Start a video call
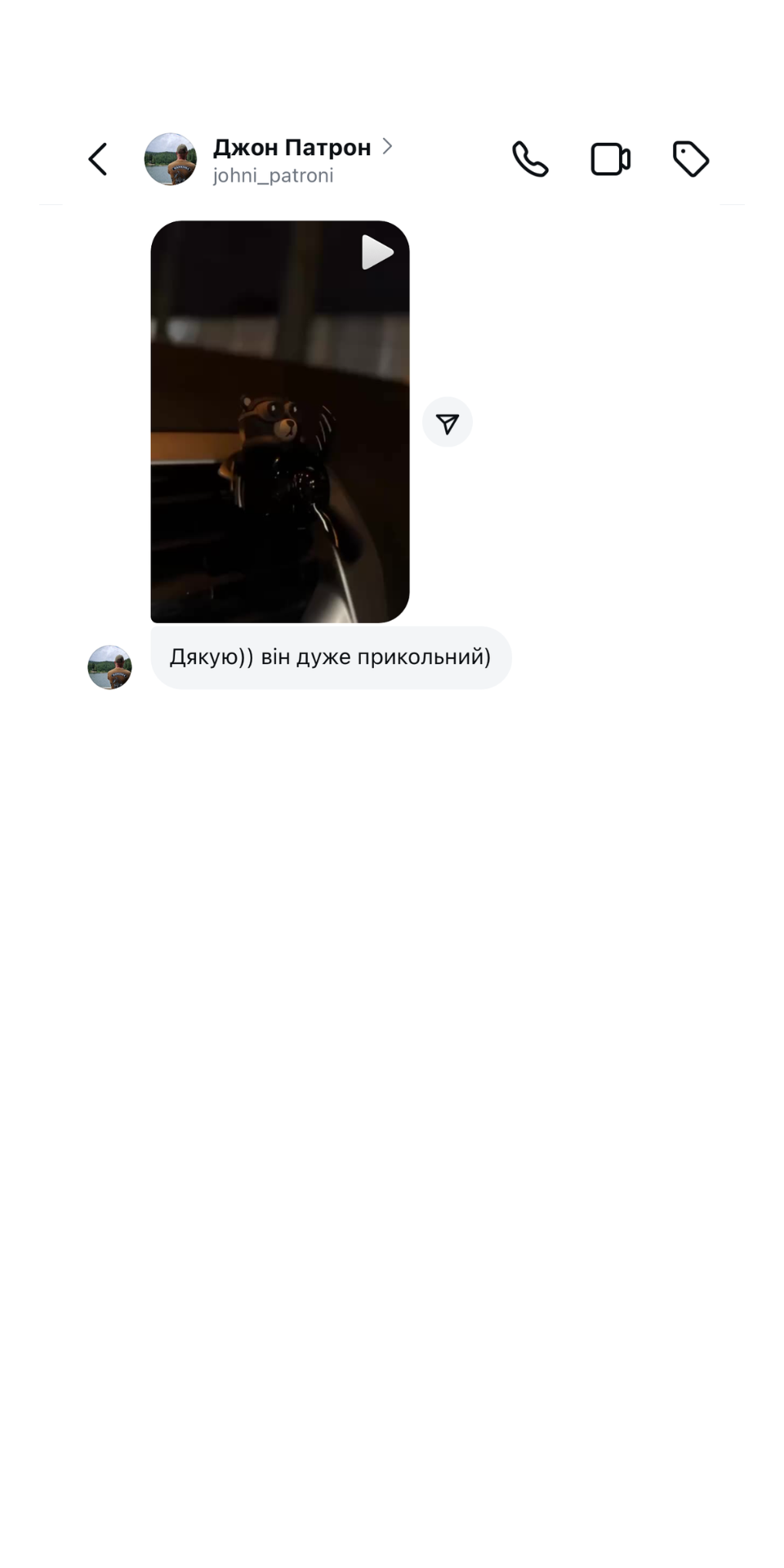The width and height of the screenshot is (784, 1568). pos(610,159)
